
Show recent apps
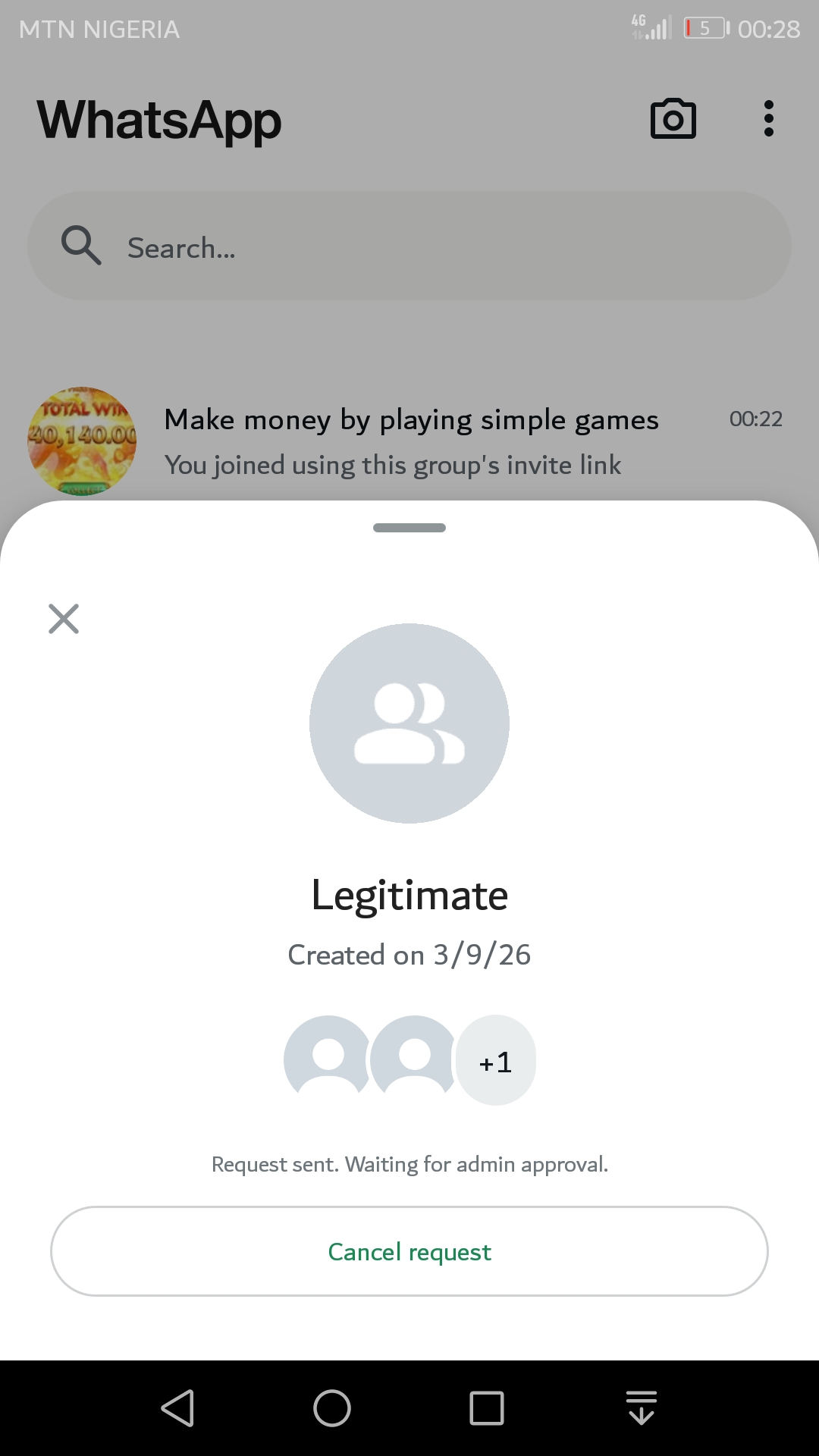(x=487, y=1408)
